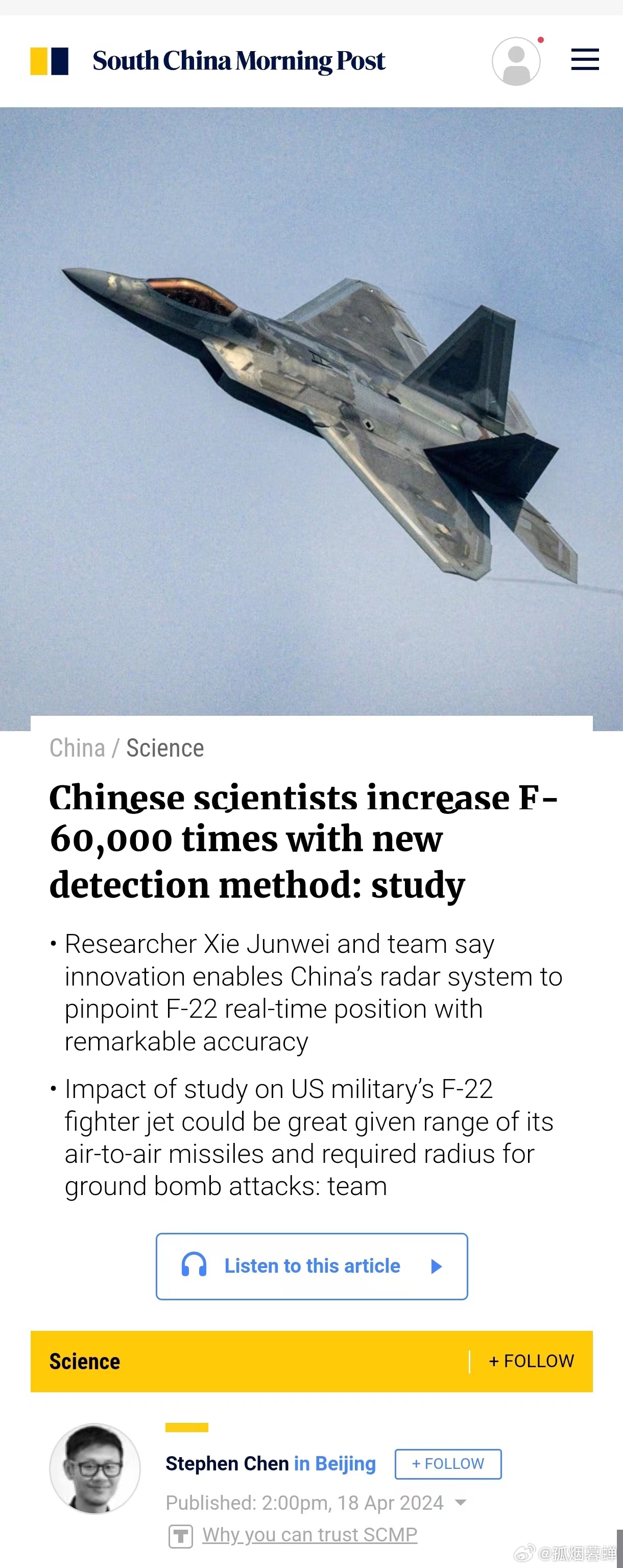Toggle + FOLLOW for author Stephen Chen
Viewport: 623px width, 1568px height.
tap(448, 1463)
